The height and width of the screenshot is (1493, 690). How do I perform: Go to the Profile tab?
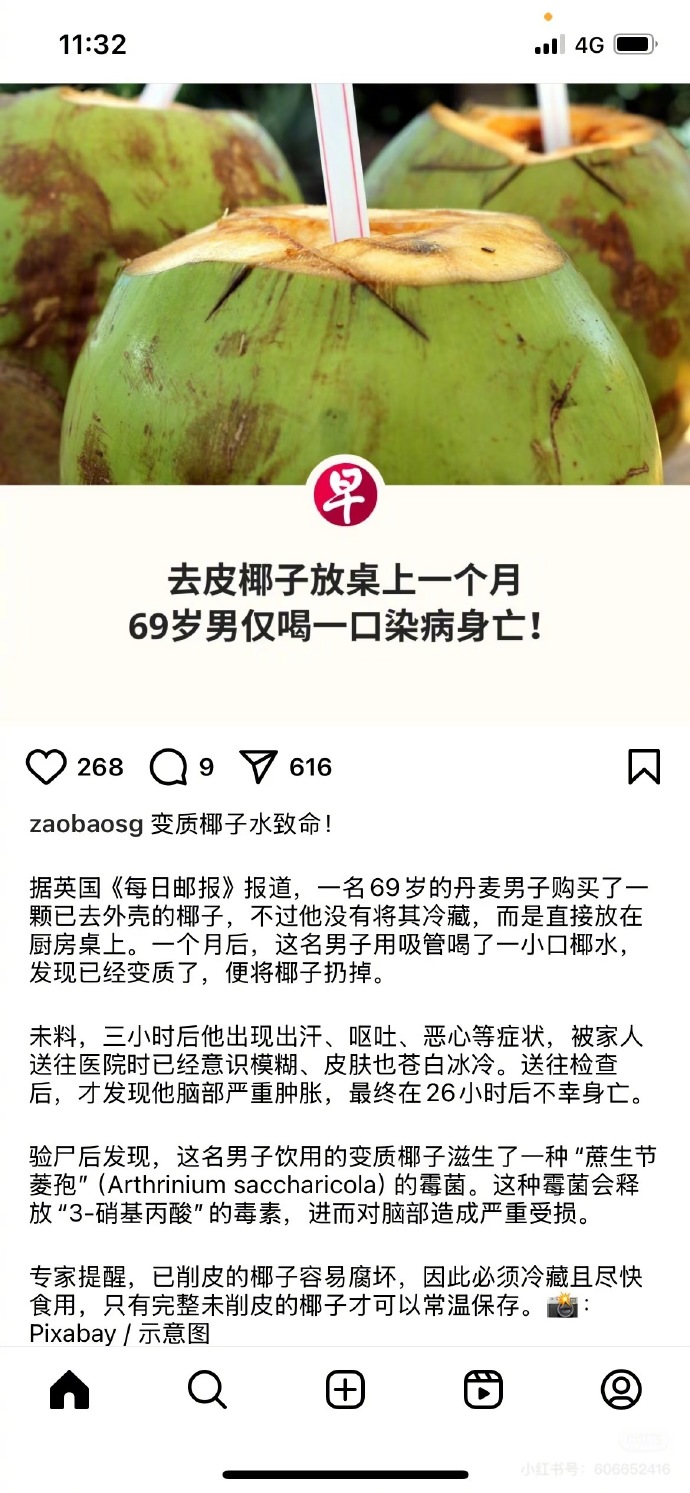[621, 1390]
